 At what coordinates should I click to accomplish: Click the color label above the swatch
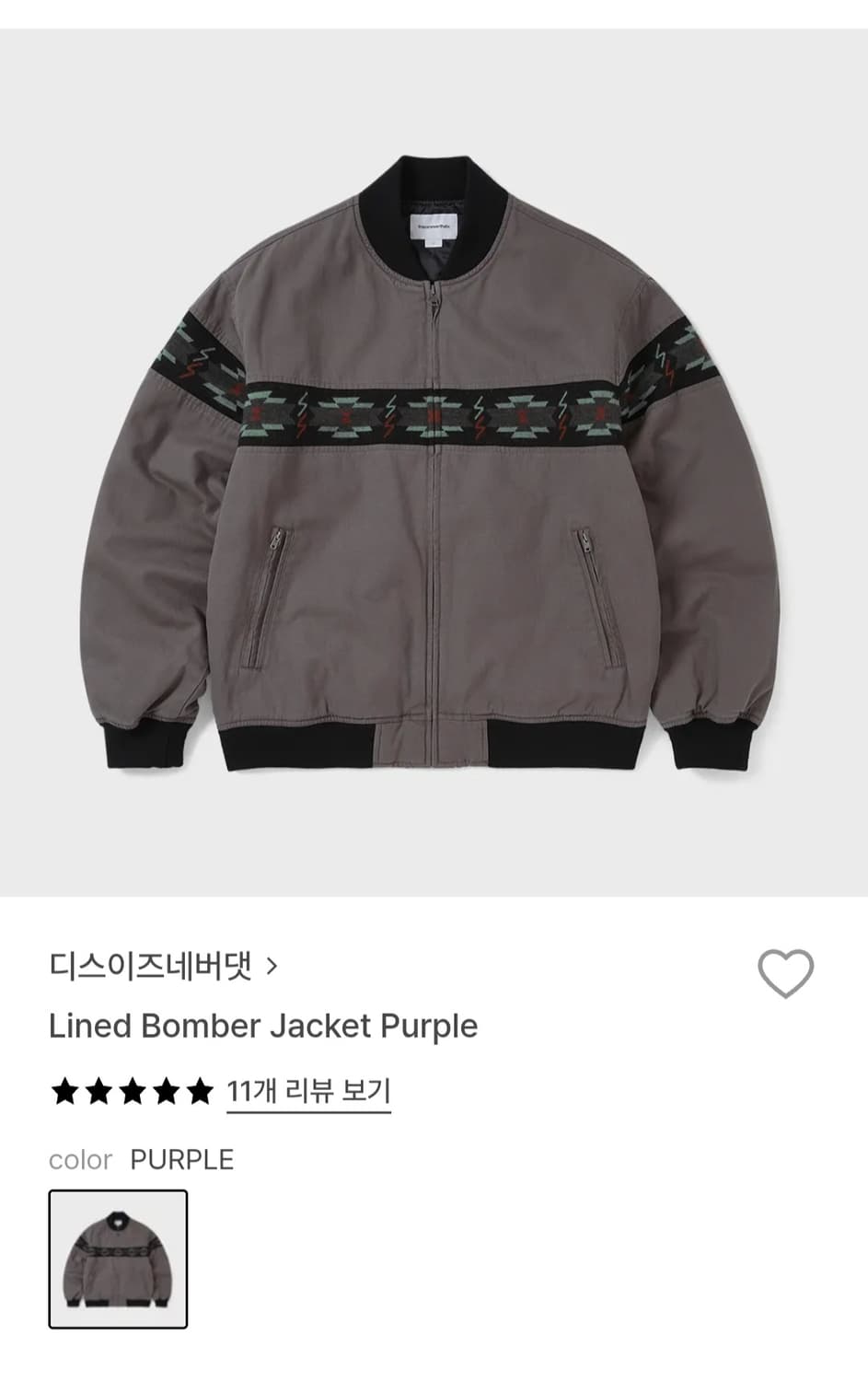click(x=82, y=1161)
